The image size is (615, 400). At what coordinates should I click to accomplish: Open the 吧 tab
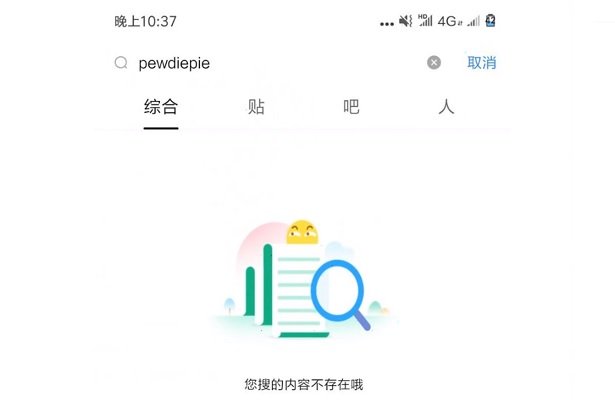[x=351, y=107]
